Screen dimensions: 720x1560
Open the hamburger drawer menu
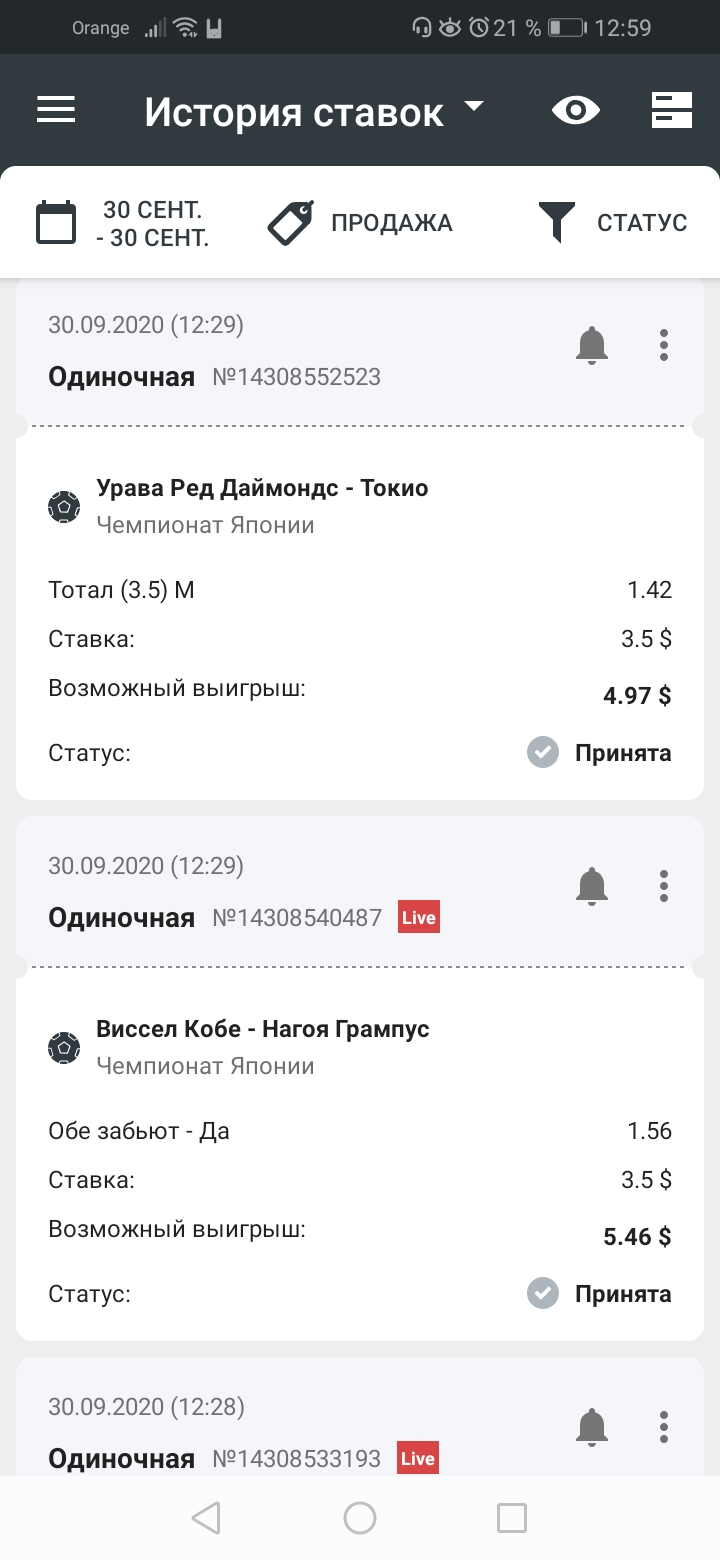(56, 109)
